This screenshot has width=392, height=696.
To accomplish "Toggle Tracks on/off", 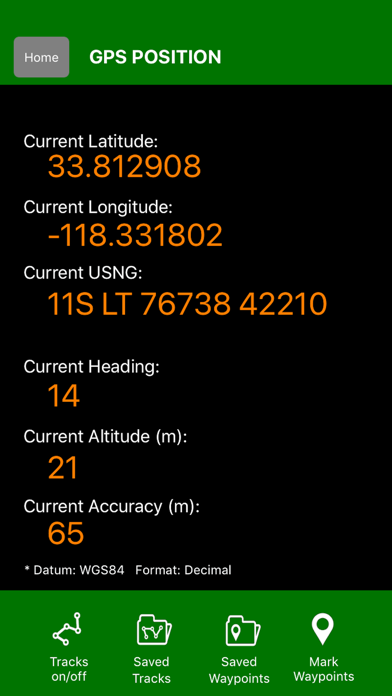I will click(68, 647).
